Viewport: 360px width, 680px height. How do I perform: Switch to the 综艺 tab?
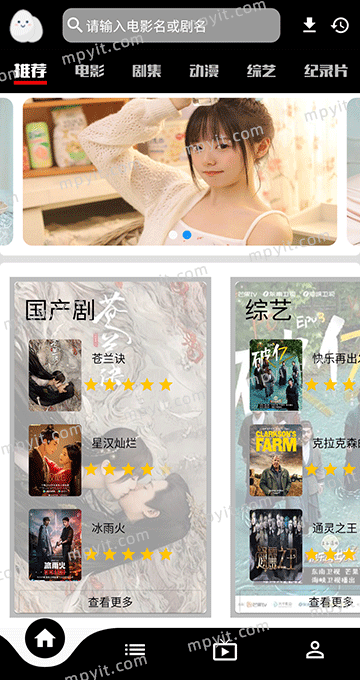[262, 71]
